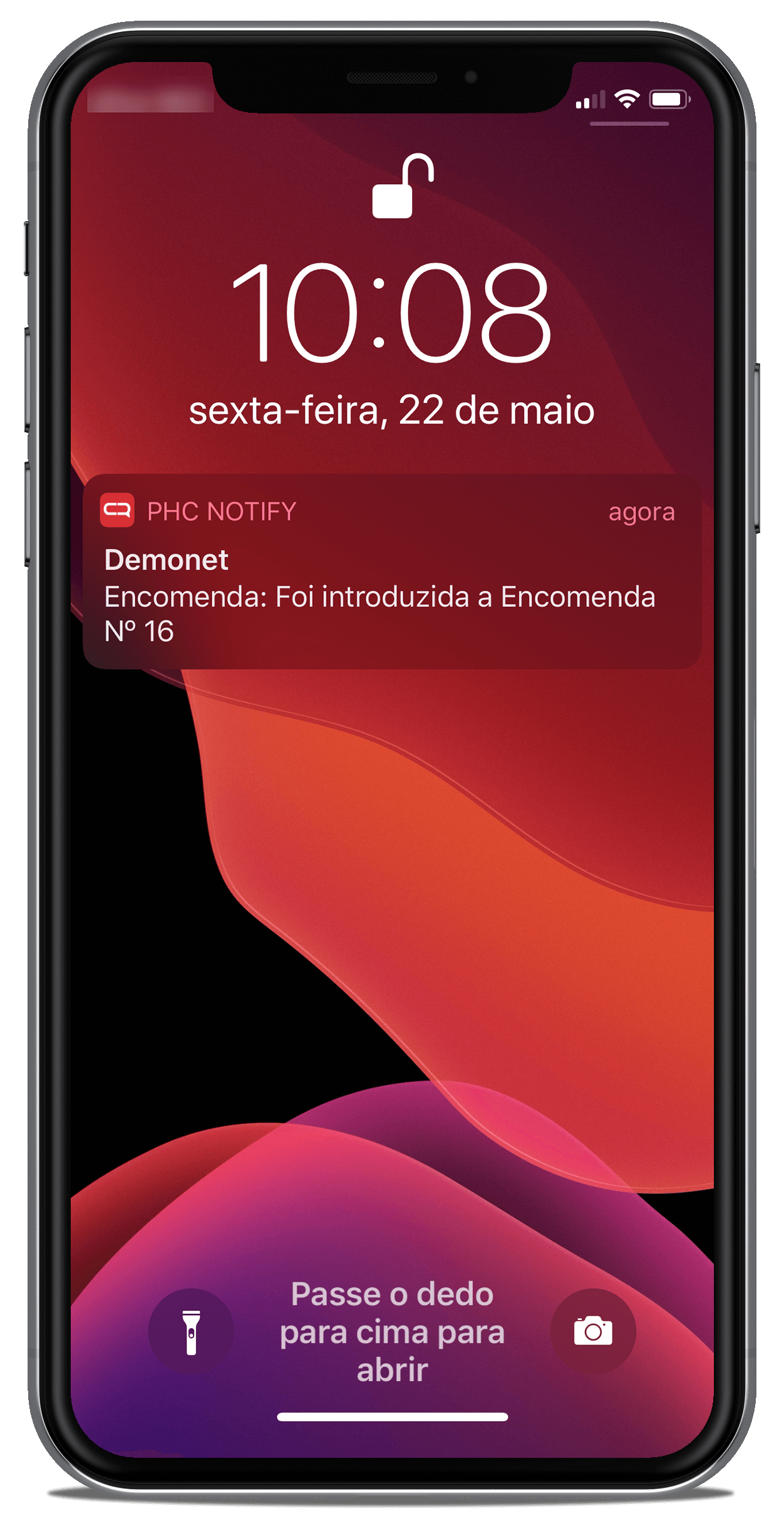
Task: Open the camera from the lock screen
Action: (x=593, y=1331)
